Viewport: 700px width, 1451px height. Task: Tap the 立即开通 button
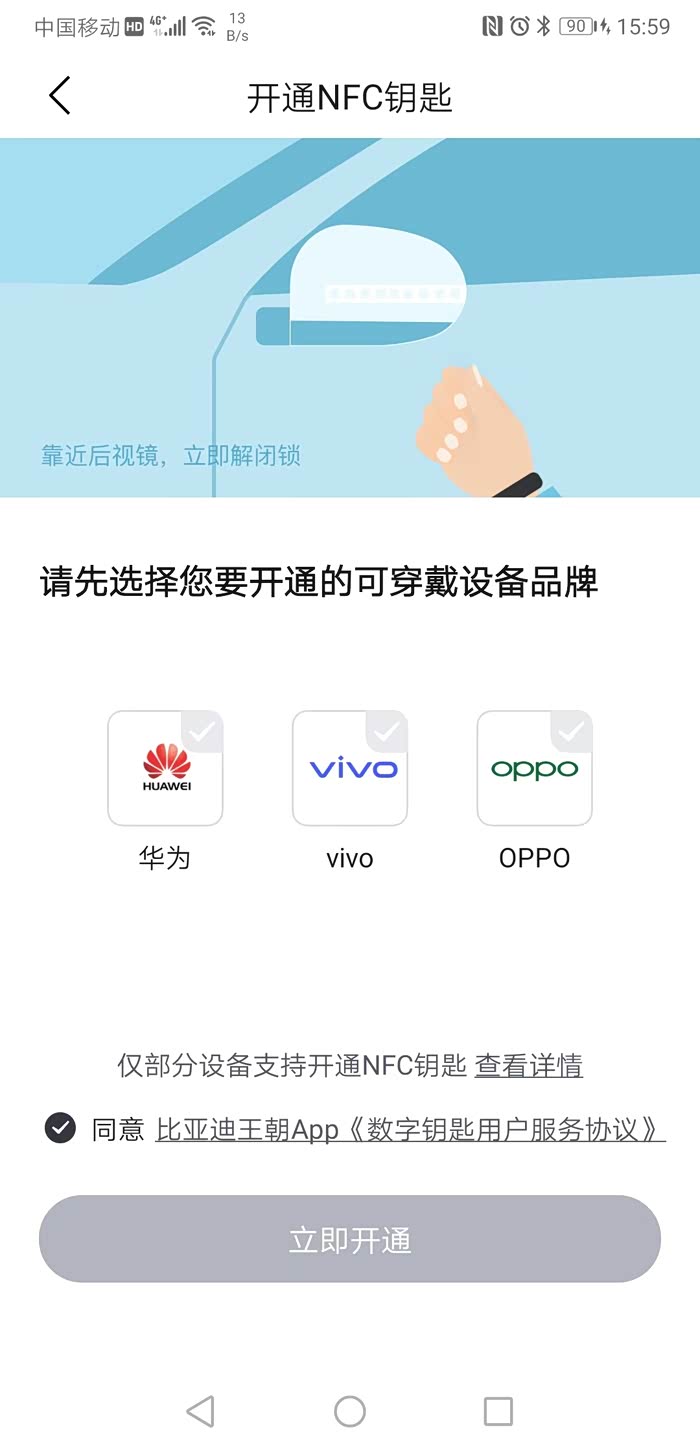[350, 1239]
